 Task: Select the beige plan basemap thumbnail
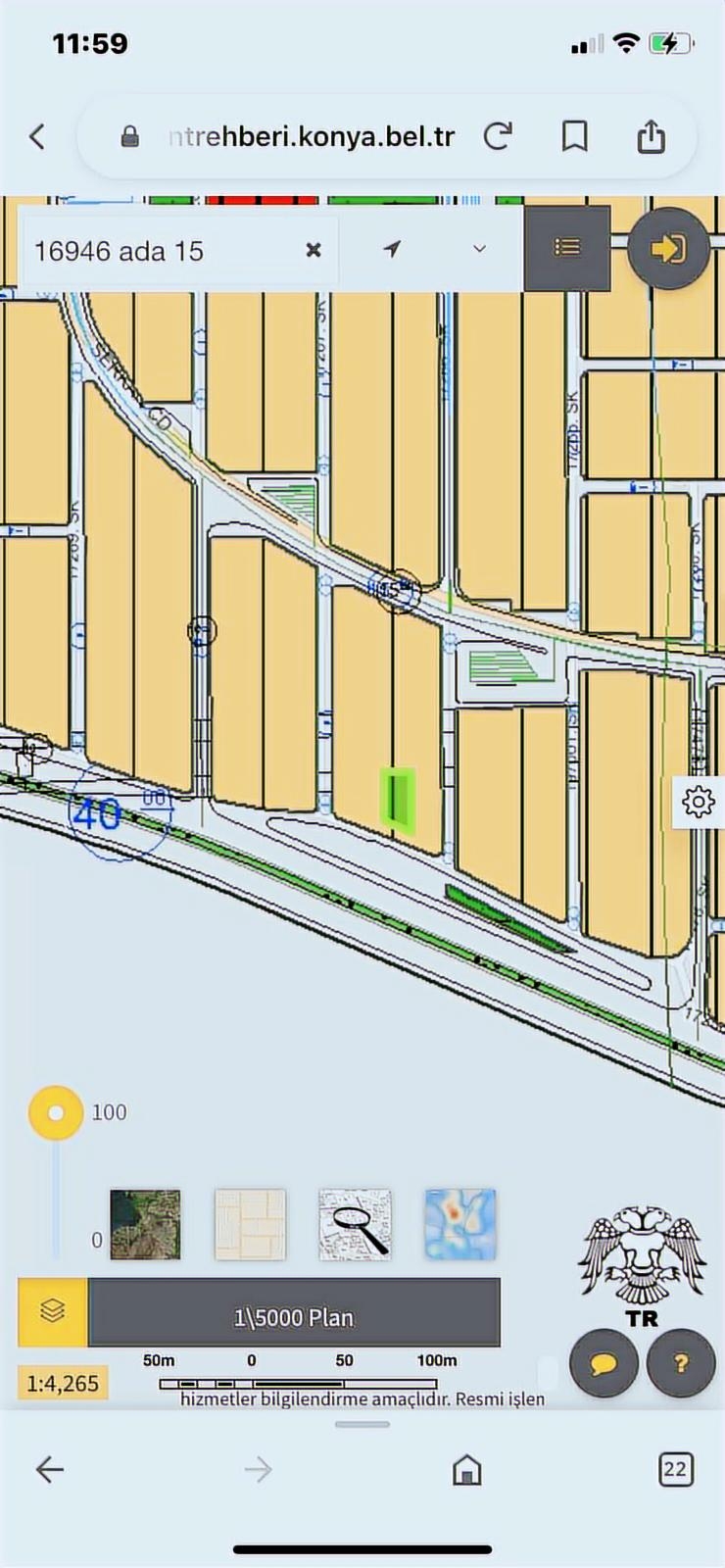250,1224
